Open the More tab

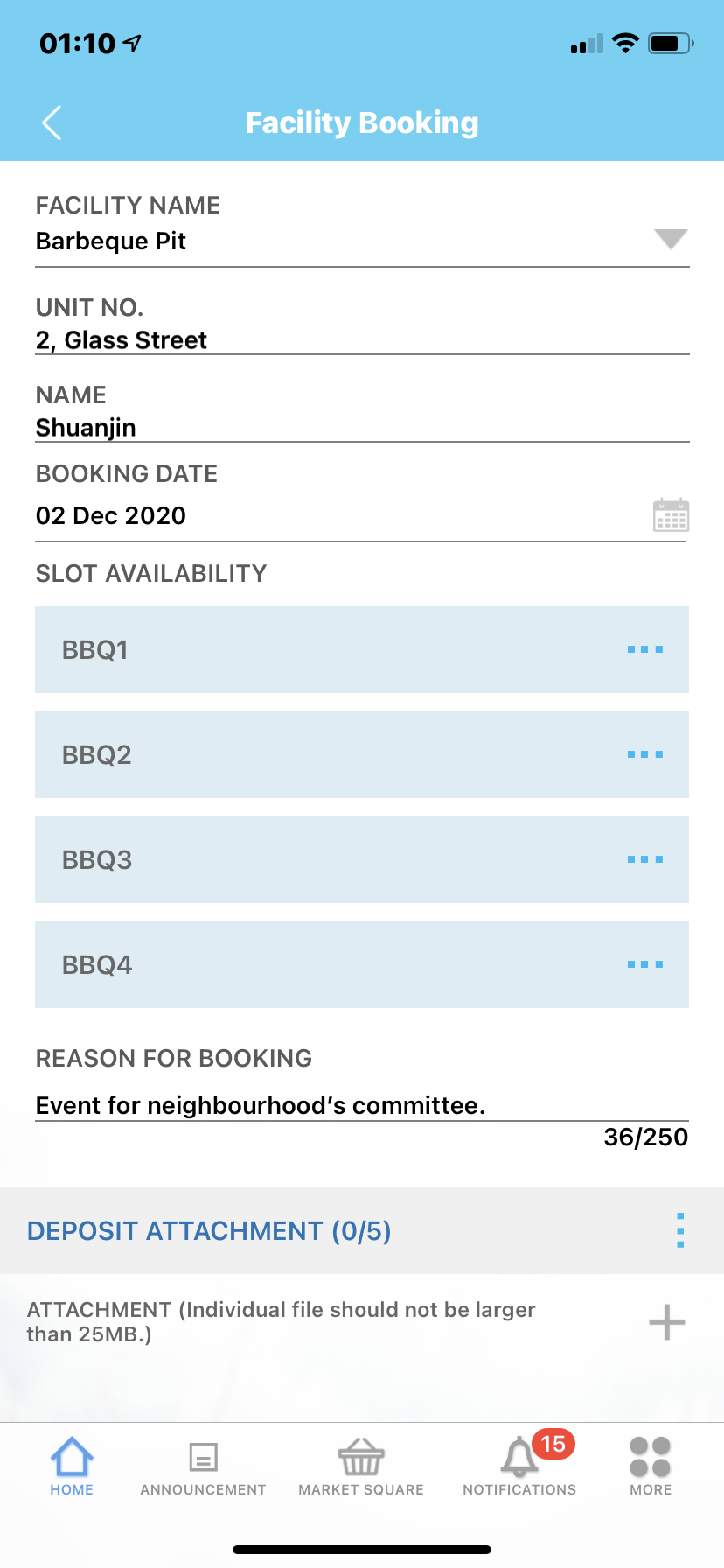click(x=651, y=1466)
